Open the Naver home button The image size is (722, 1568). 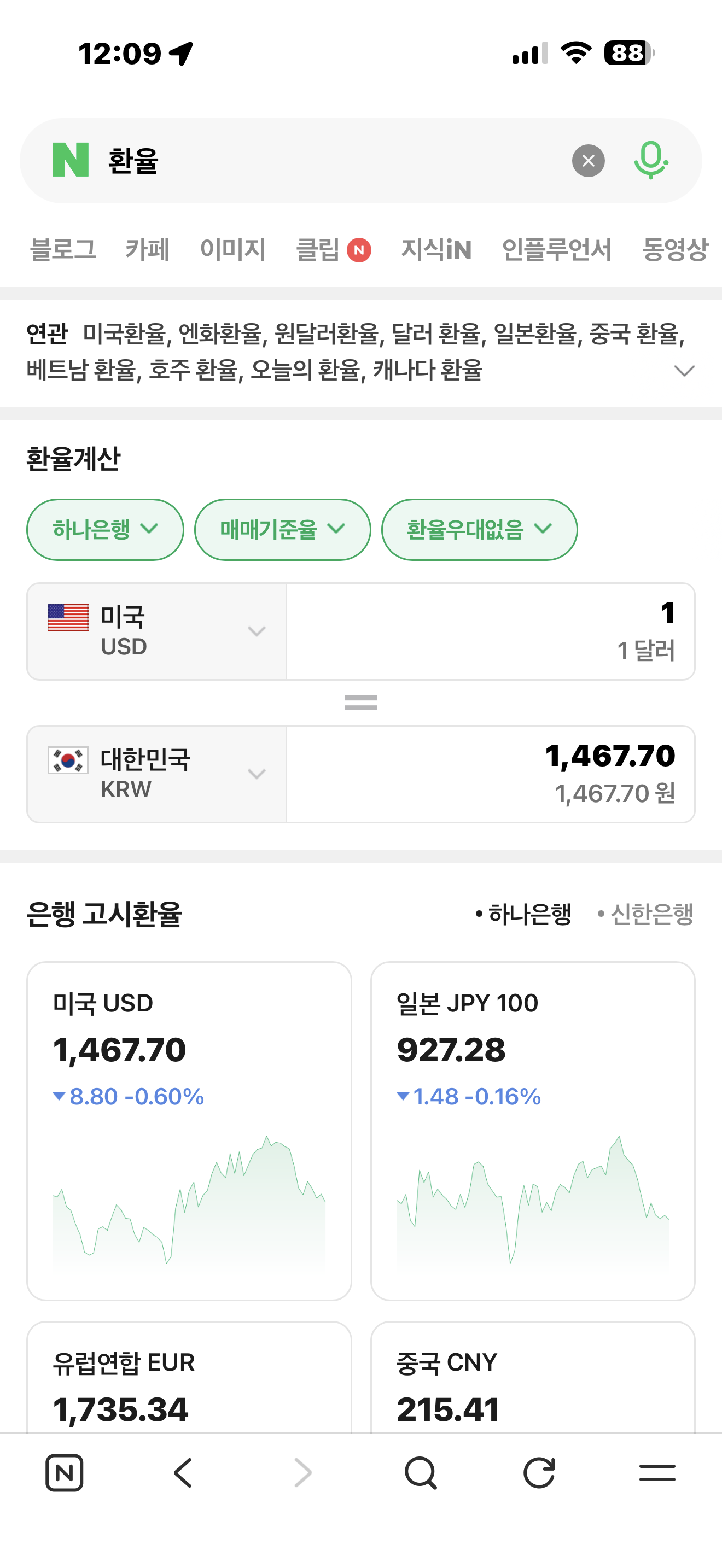point(65,1473)
